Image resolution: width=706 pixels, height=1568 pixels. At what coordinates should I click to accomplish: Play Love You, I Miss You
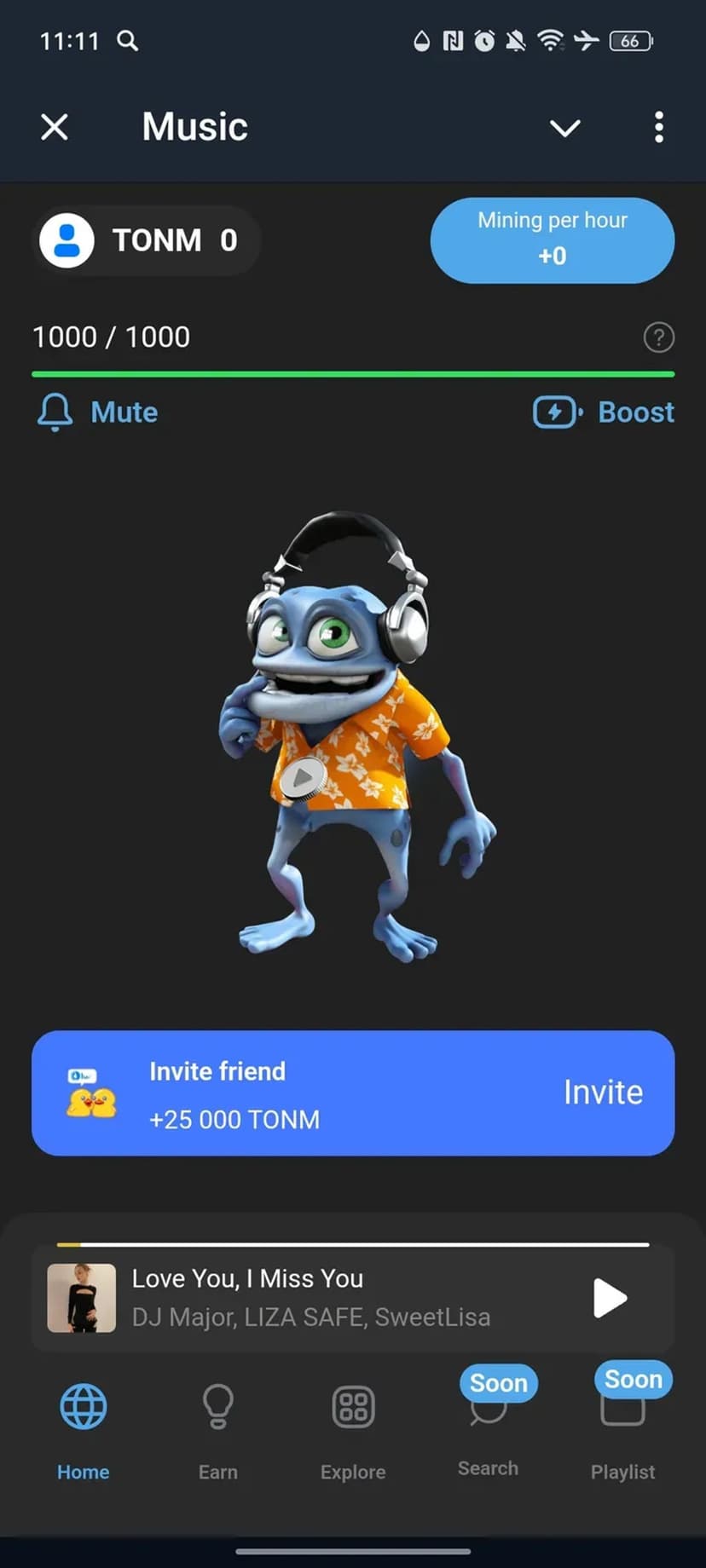point(609,1298)
